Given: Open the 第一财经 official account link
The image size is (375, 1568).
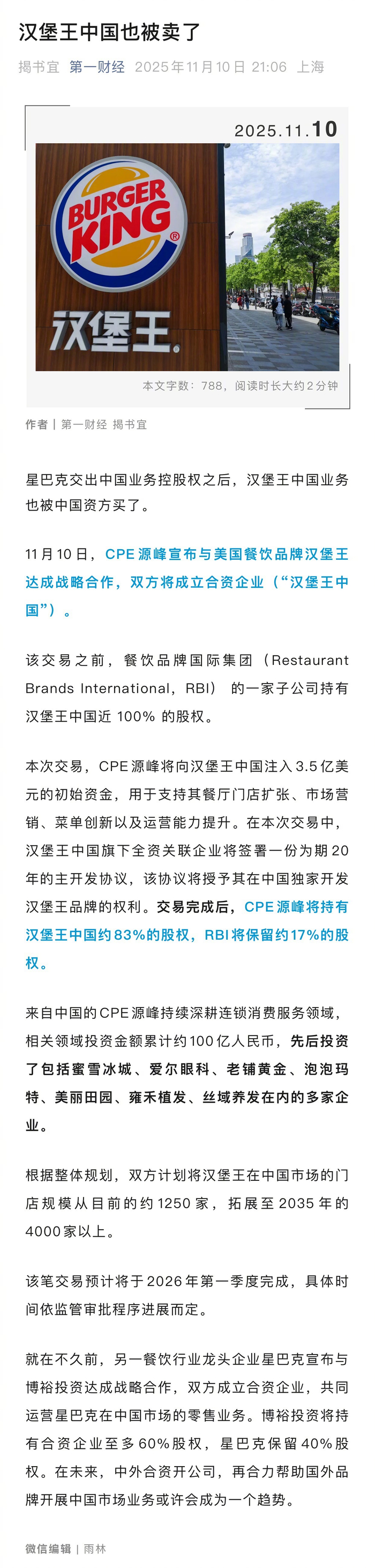Looking at the screenshot, I should click(96, 67).
